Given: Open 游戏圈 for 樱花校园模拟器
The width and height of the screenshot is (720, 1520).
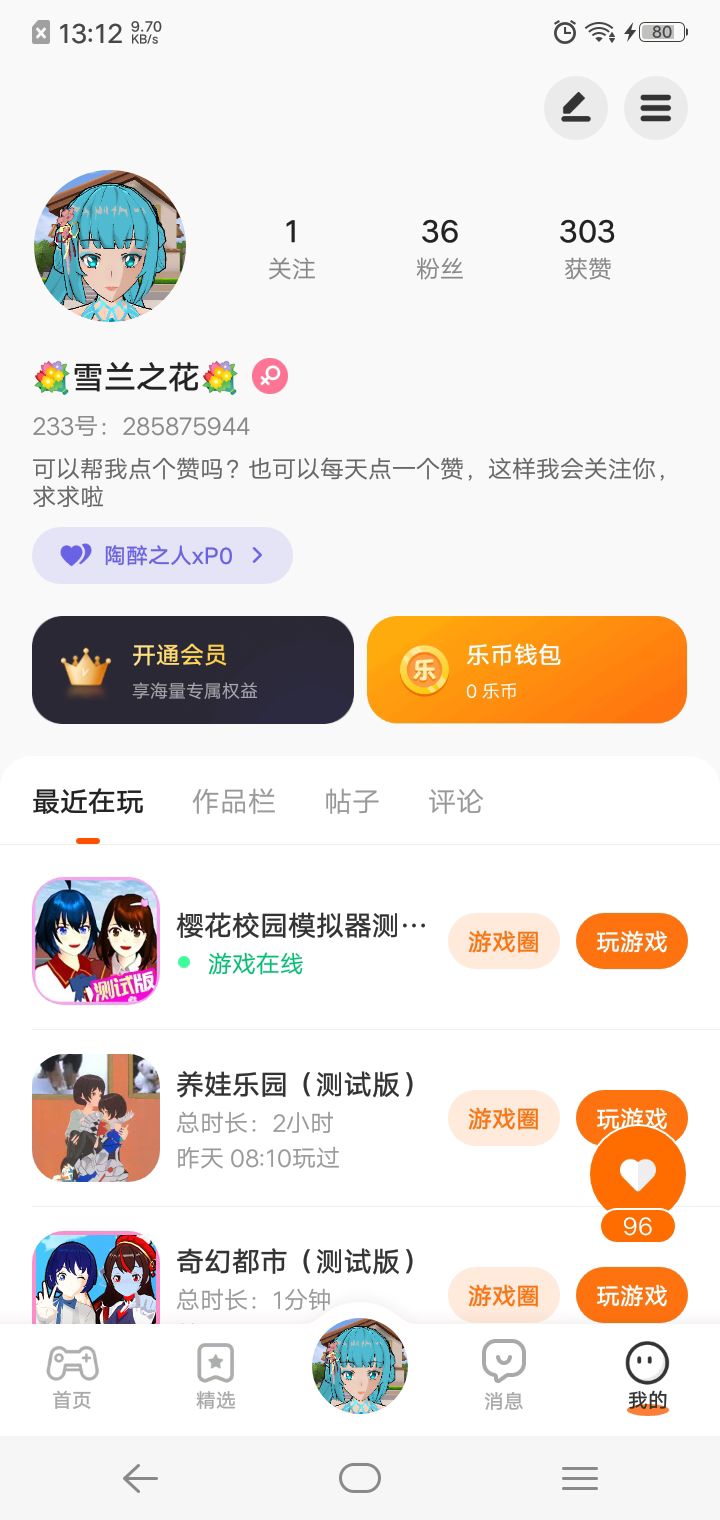Looking at the screenshot, I should pos(503,941).
